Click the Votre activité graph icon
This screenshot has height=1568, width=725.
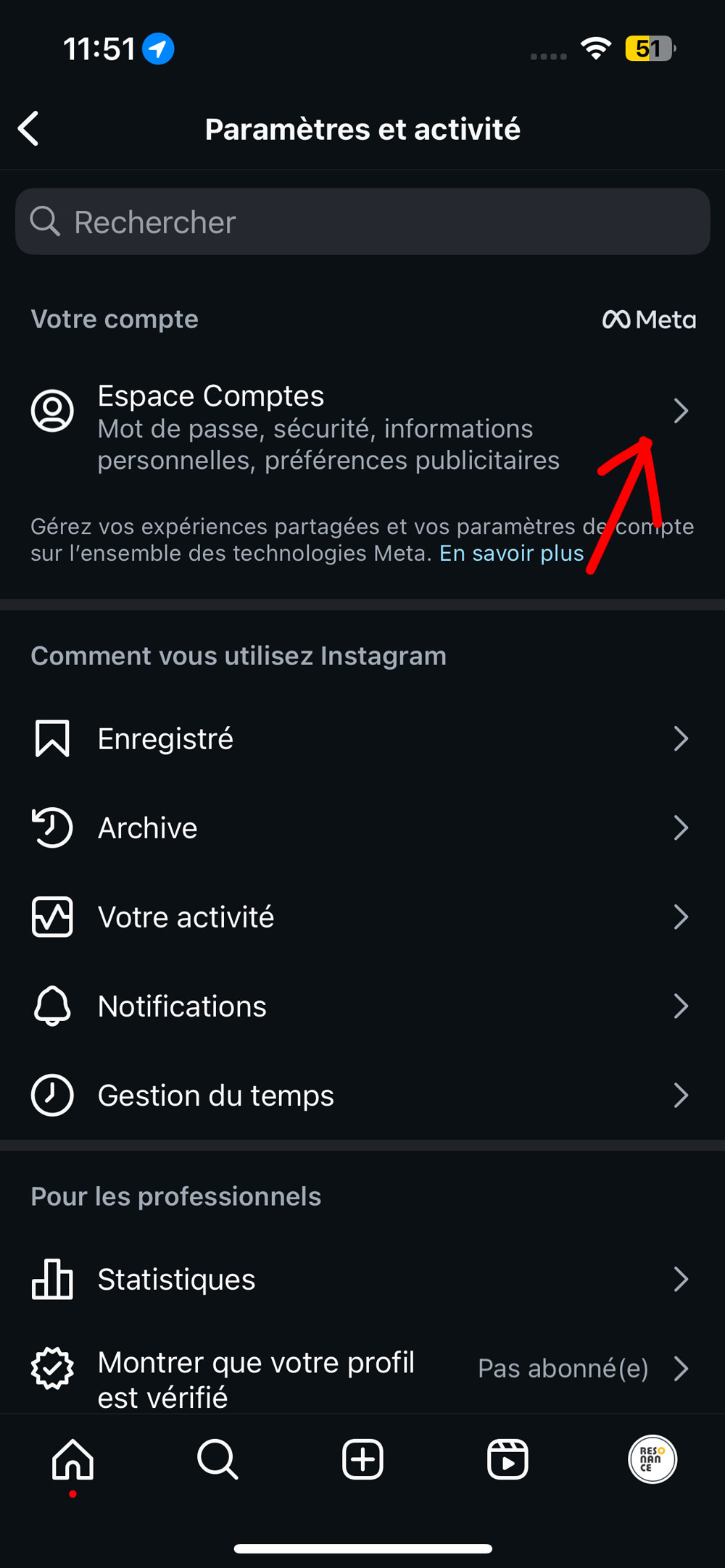pos(51,917)
